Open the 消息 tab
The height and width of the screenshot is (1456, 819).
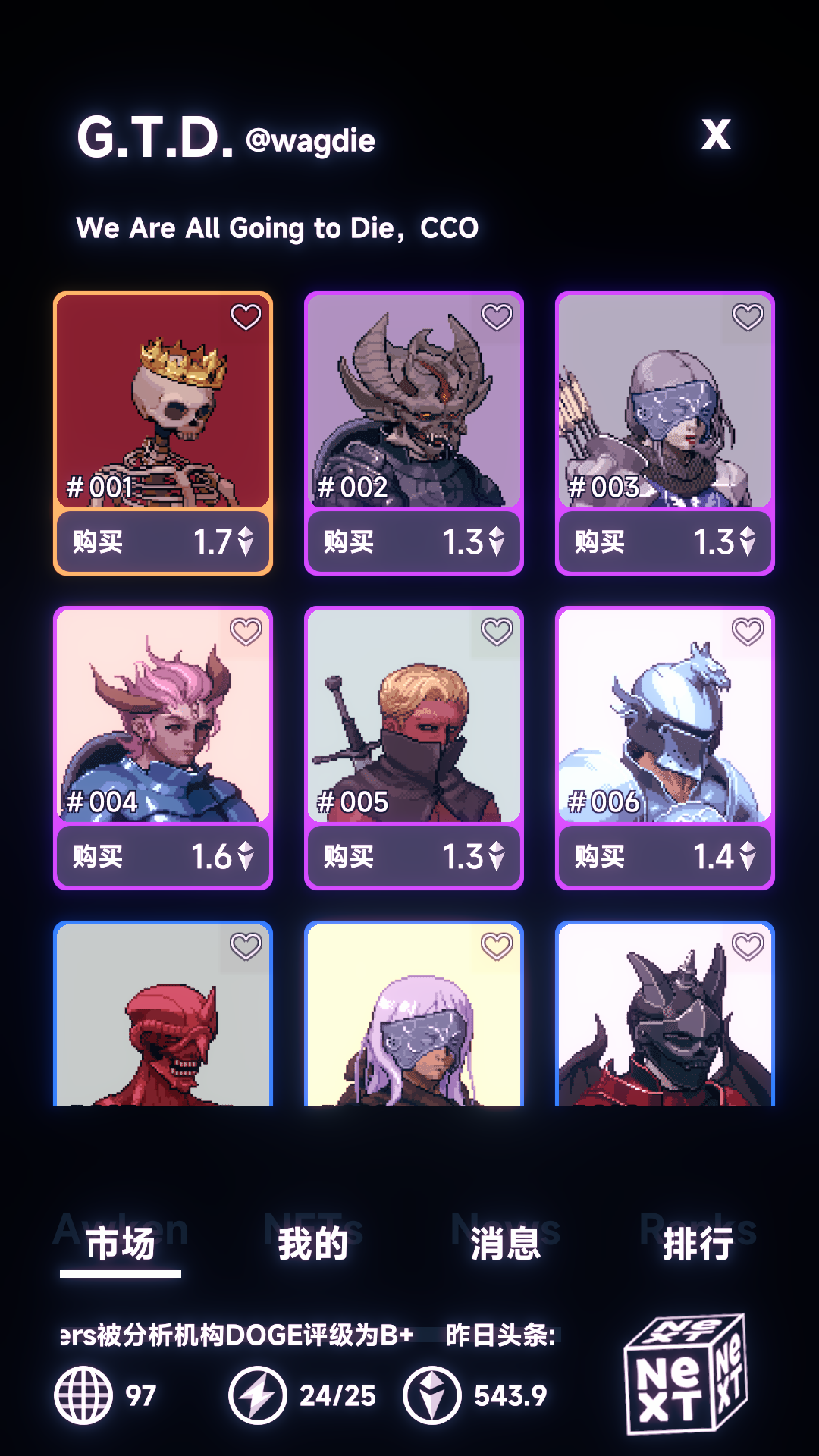[505, 1244]
